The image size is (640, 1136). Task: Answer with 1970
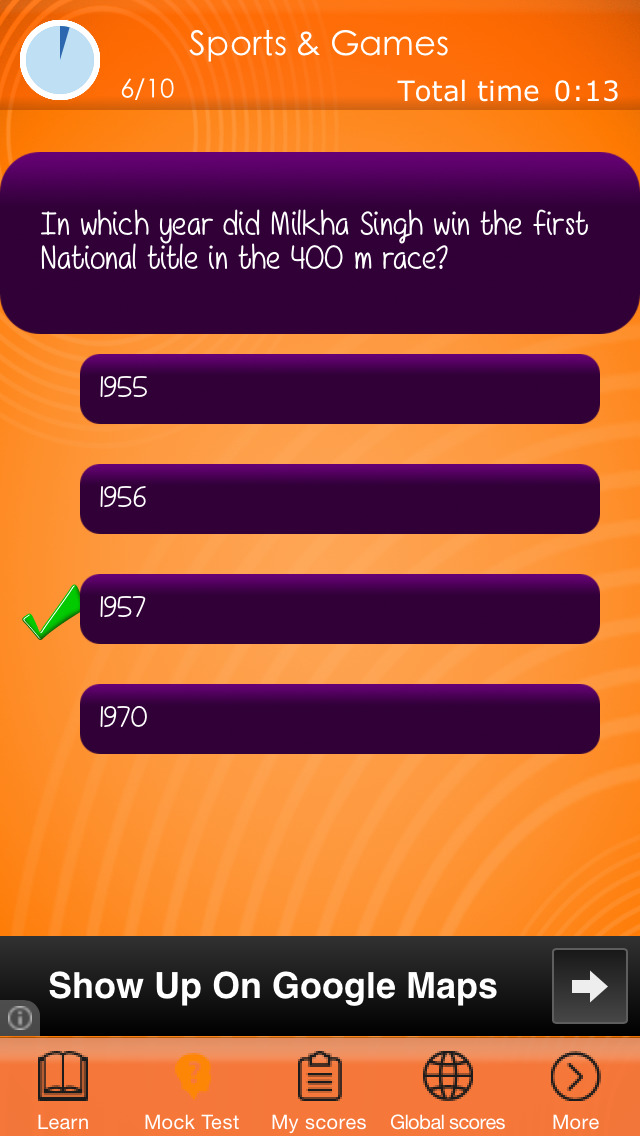pyautogui.click(x=339, y=719)
